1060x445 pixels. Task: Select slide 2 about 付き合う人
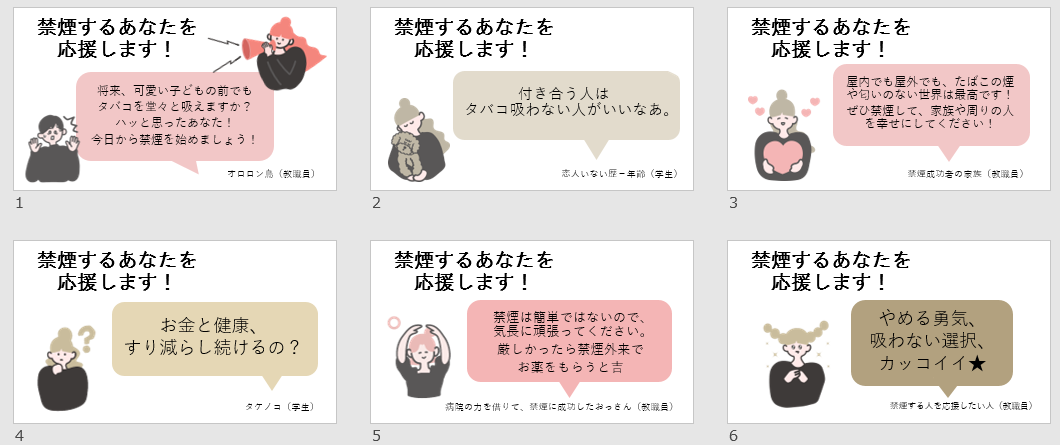coord(531,98)
